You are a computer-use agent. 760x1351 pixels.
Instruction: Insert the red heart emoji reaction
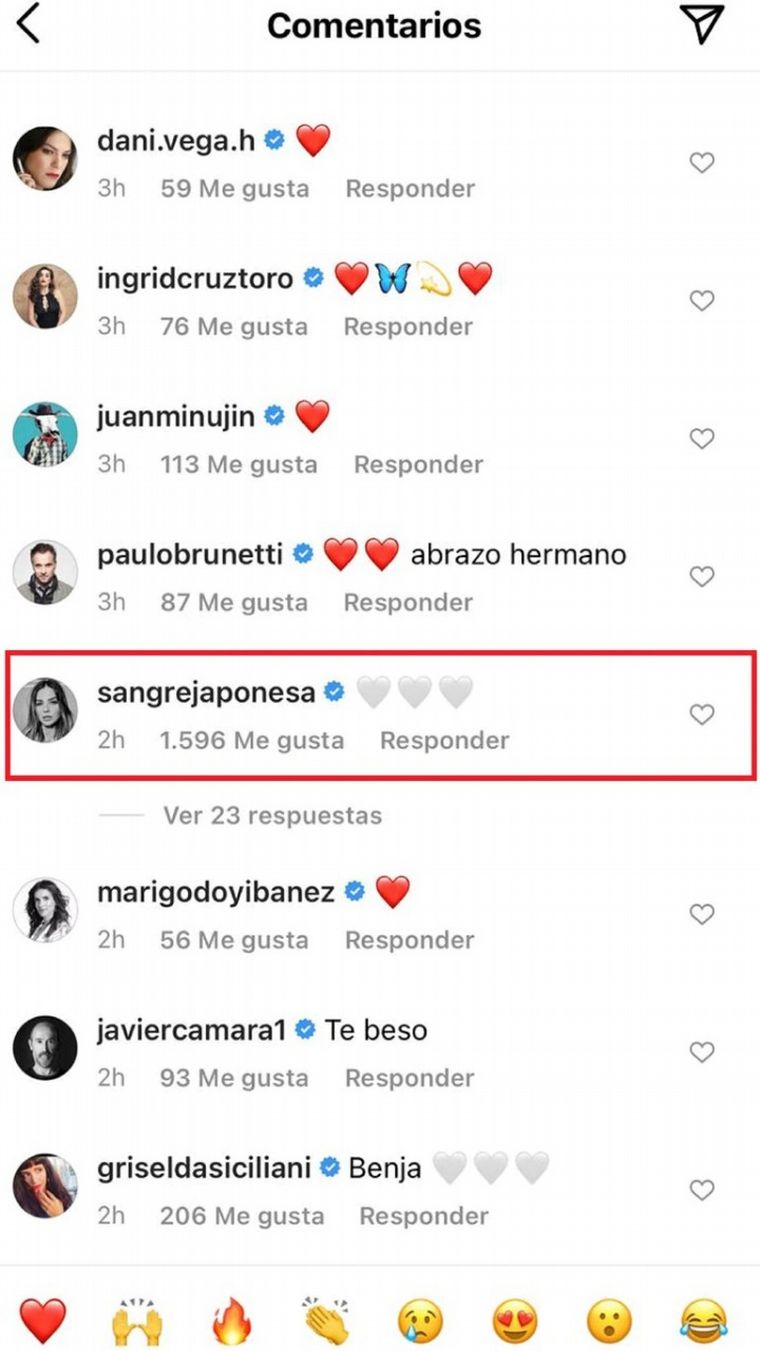coord(43,1320)
